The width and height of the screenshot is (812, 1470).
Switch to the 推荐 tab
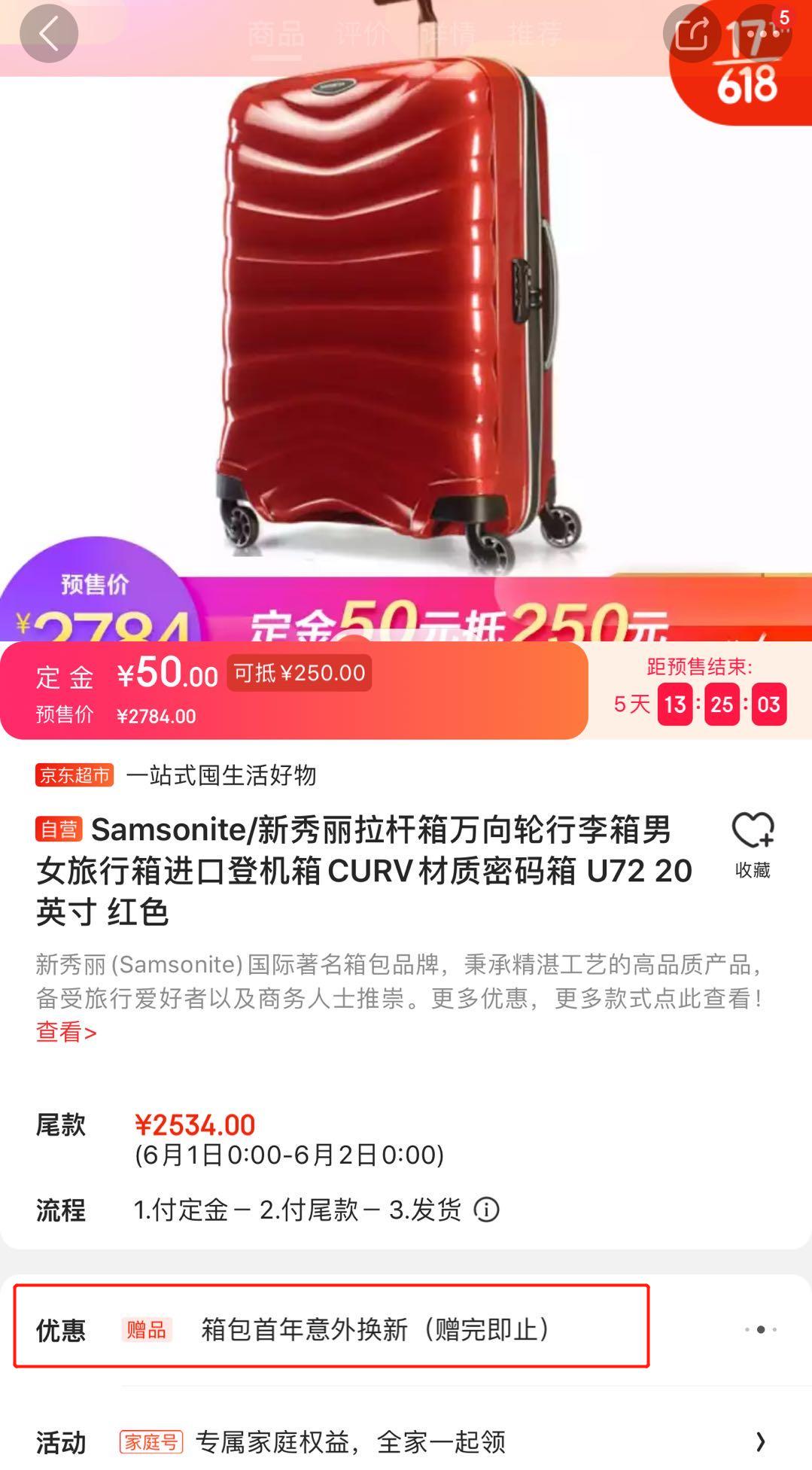coord(537,32)
